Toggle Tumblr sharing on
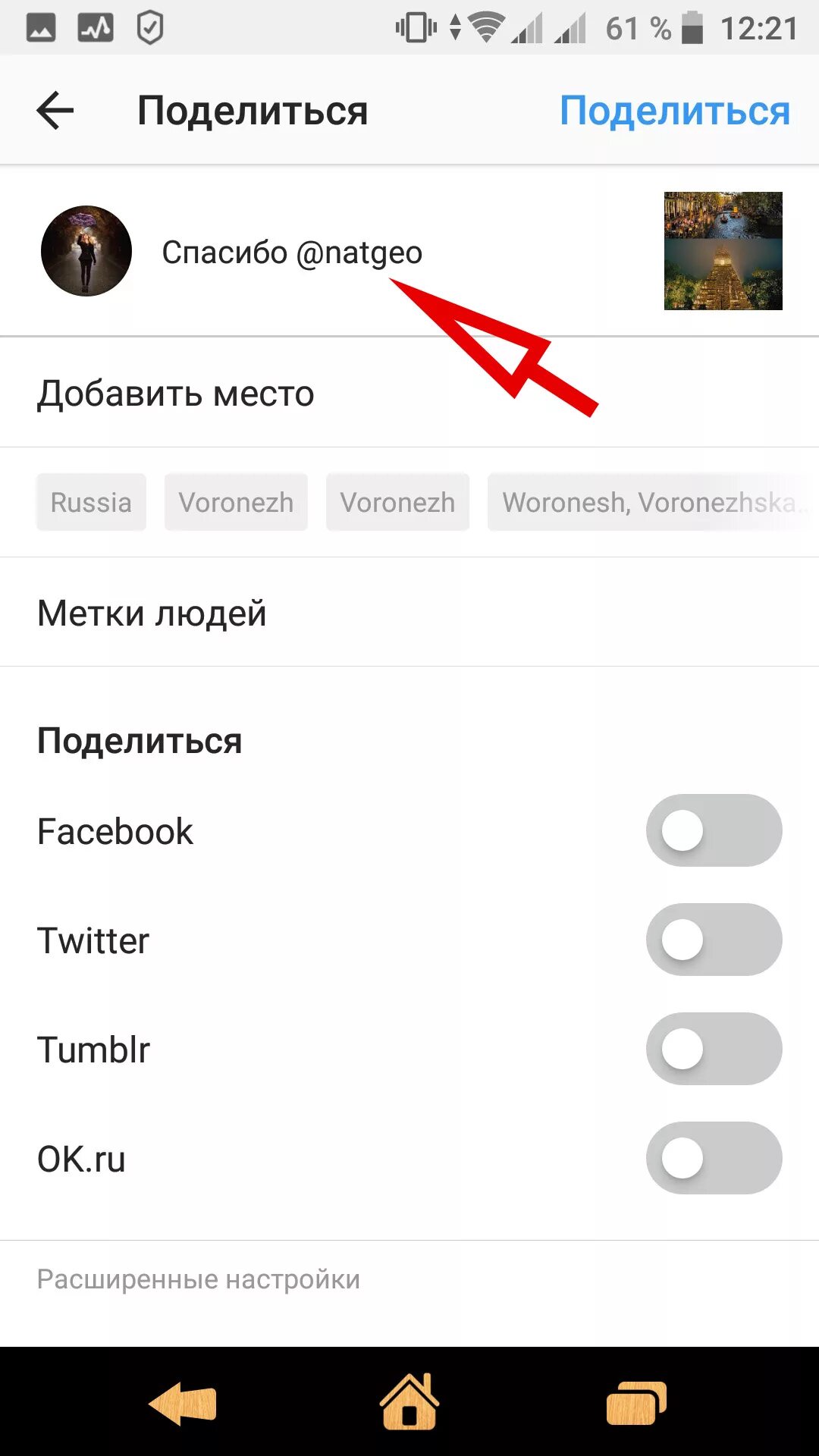 (x=714, y=1049)
